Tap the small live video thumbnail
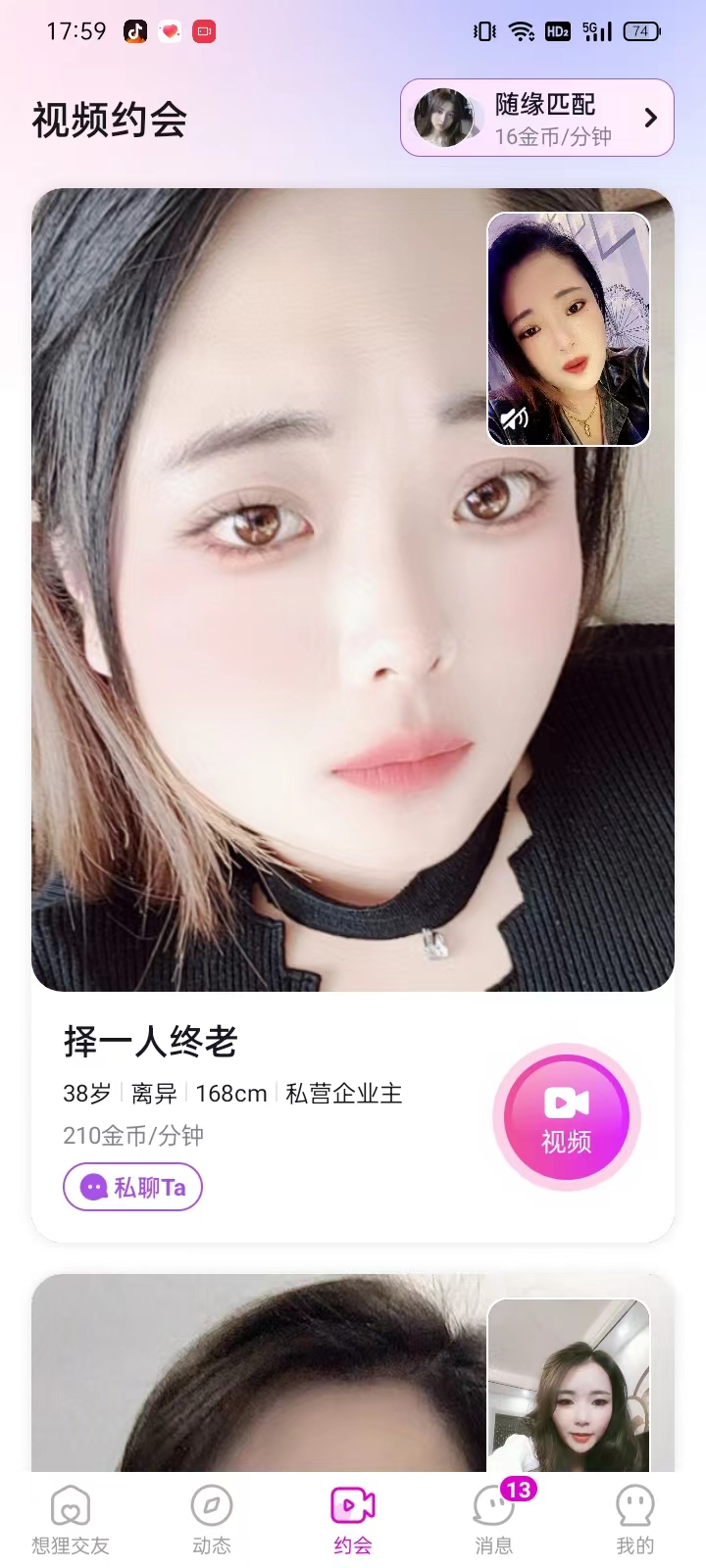The width and height of the screenshot is (706, 1568). point(568,327)
